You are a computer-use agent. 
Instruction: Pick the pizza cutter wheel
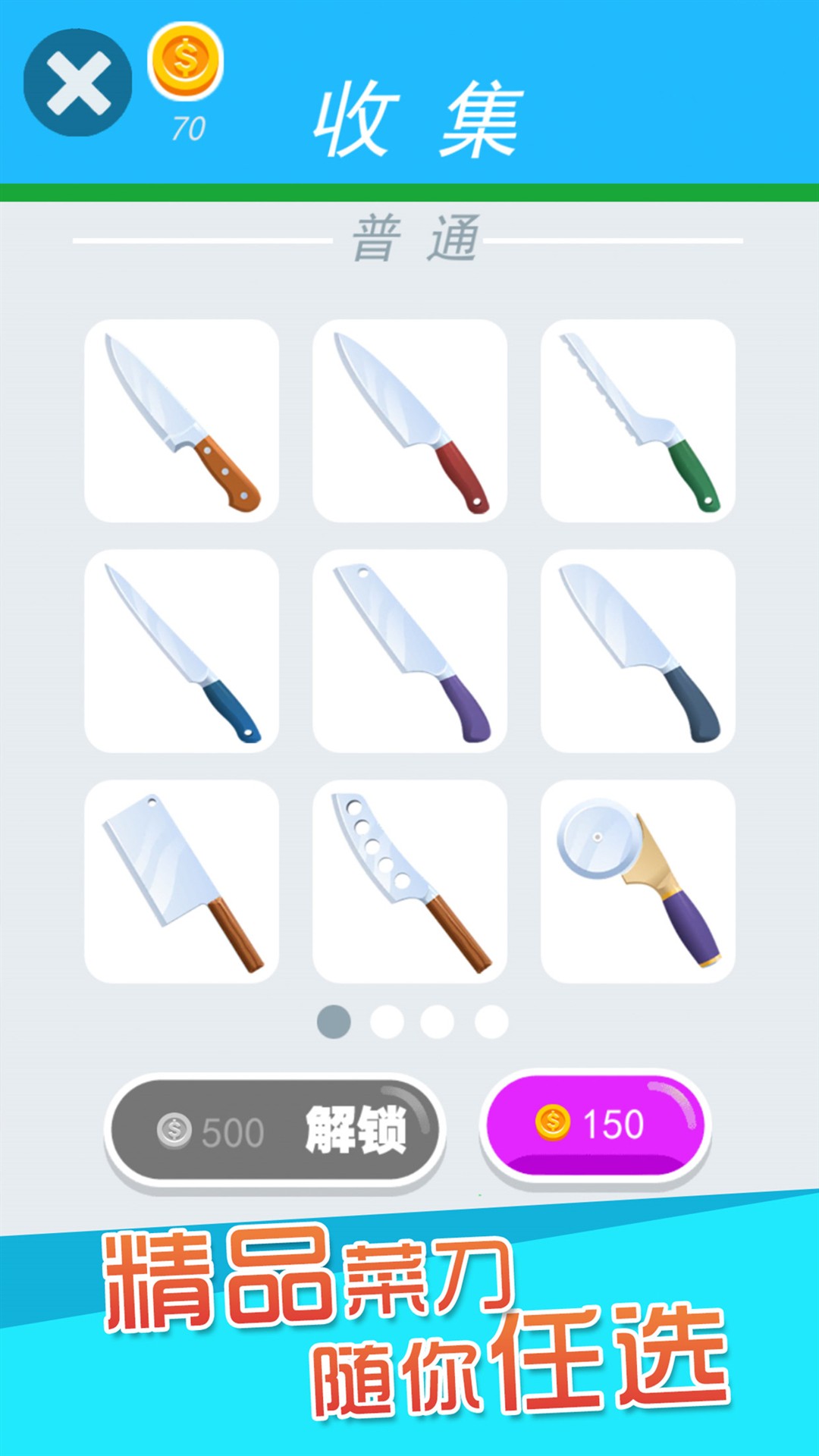638,881
